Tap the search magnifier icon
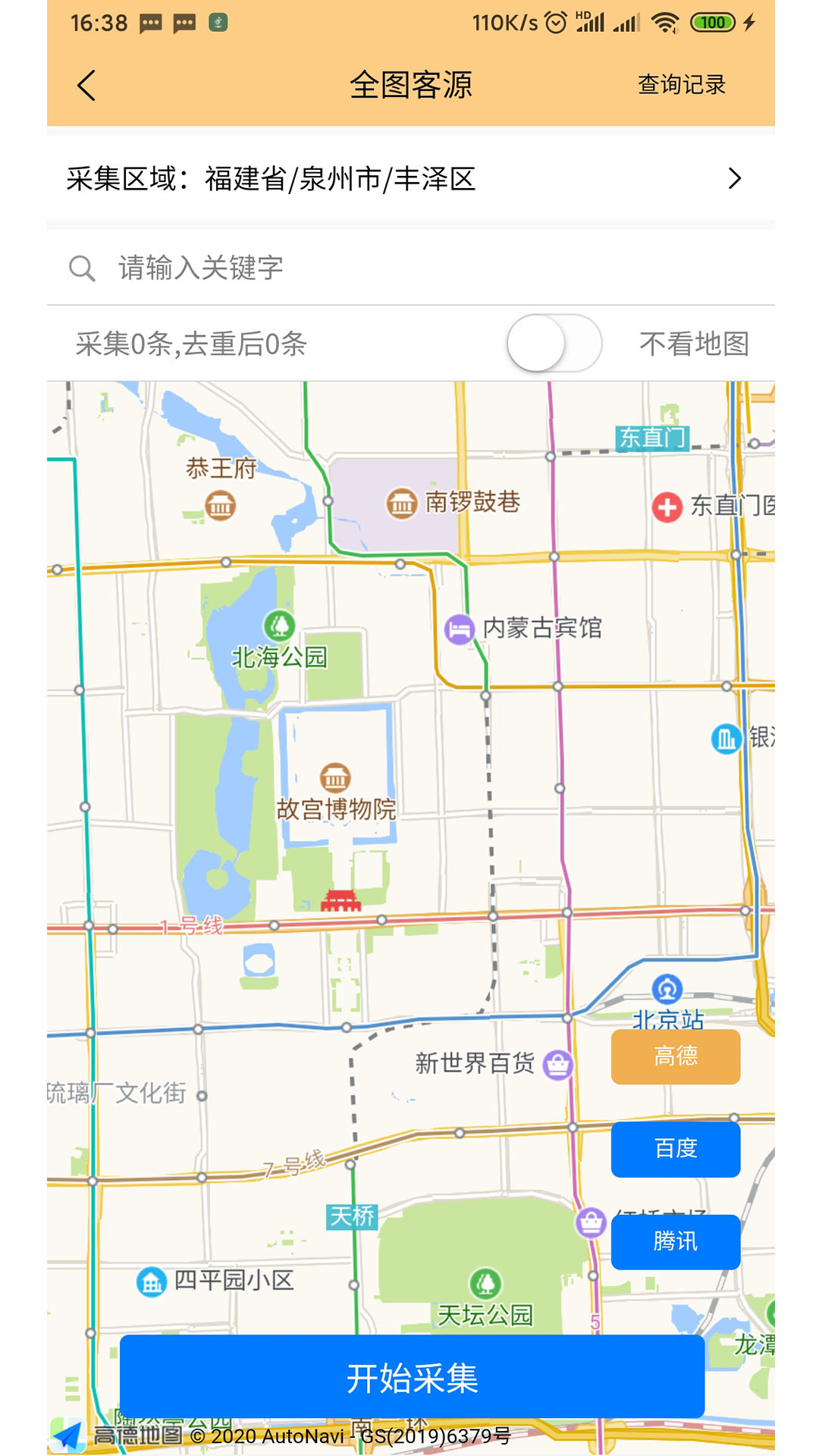819x1456 pixels. 82,268
